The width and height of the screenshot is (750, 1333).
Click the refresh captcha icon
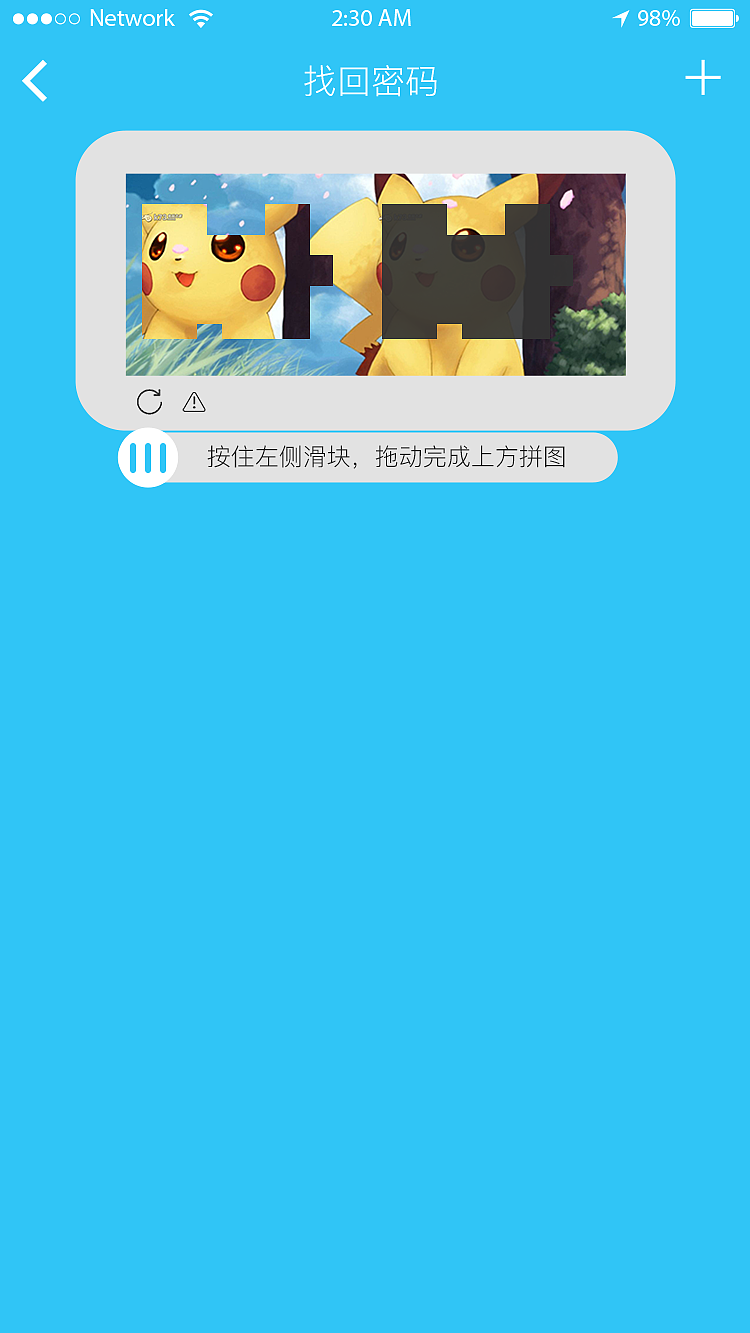[x=149, y=402]
